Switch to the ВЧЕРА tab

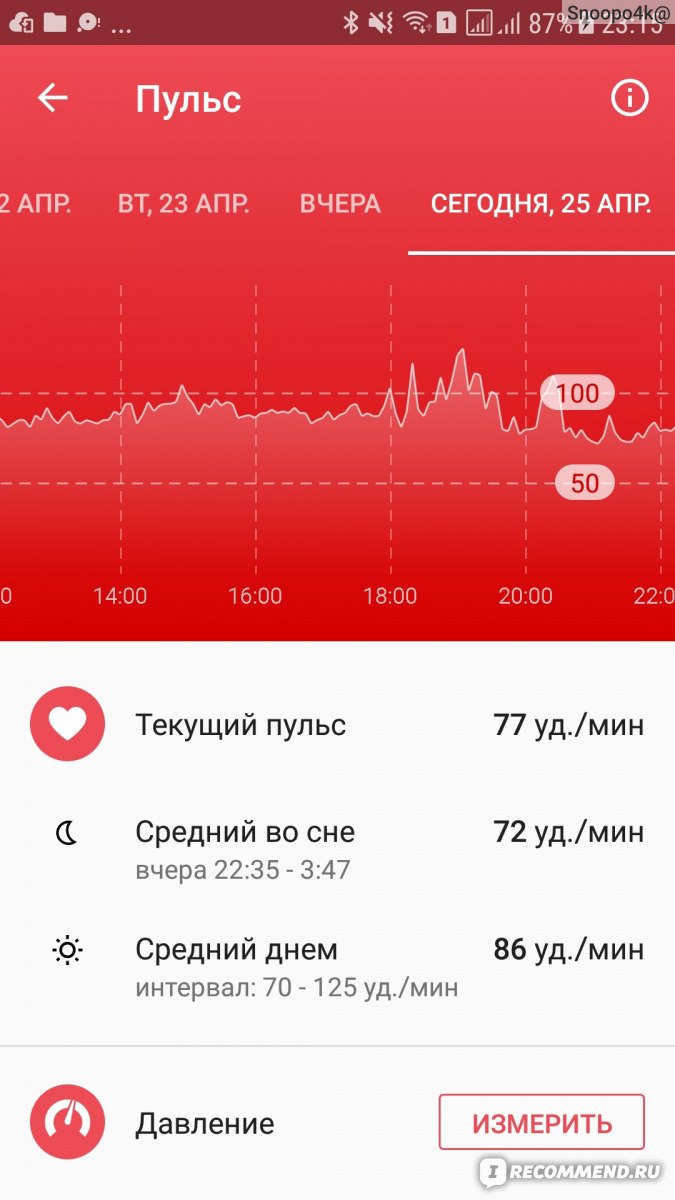coord(340,204)
